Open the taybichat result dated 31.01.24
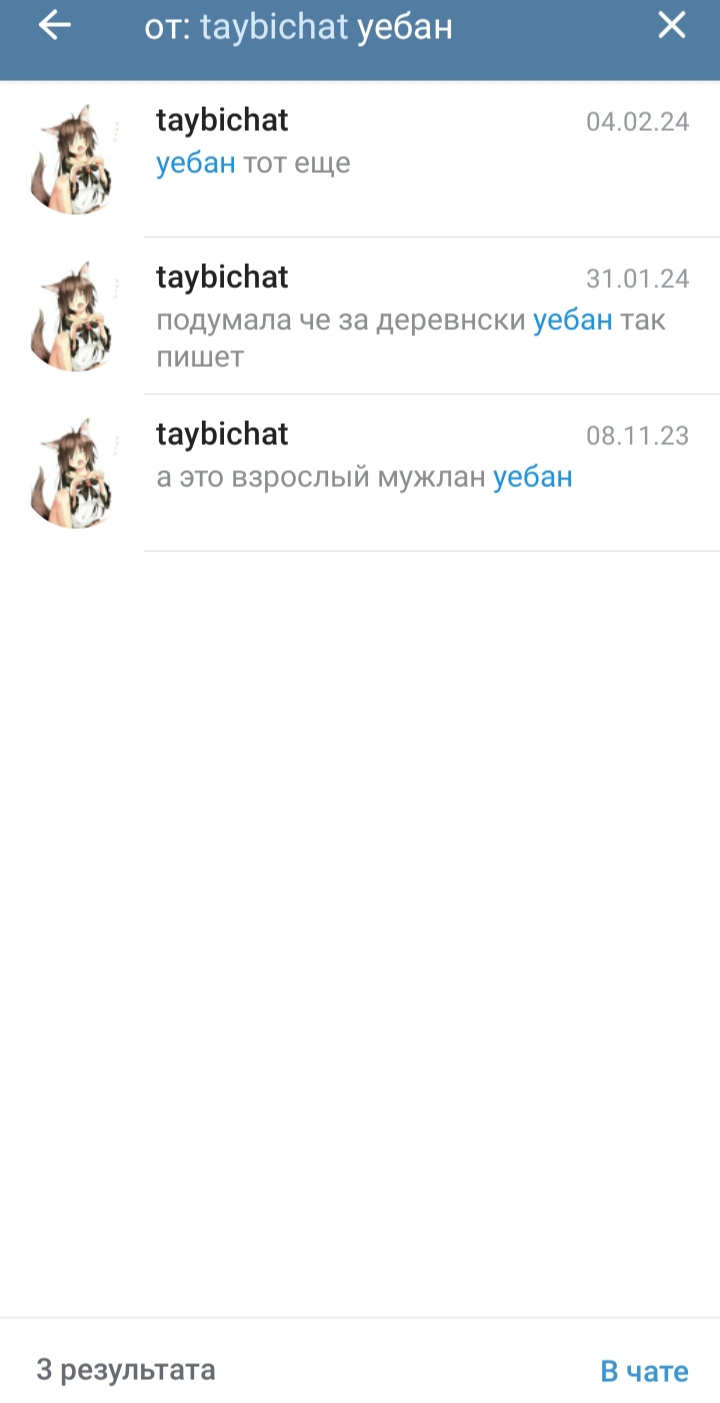This screenshot has width=720, height=1403. click(360, 316)
